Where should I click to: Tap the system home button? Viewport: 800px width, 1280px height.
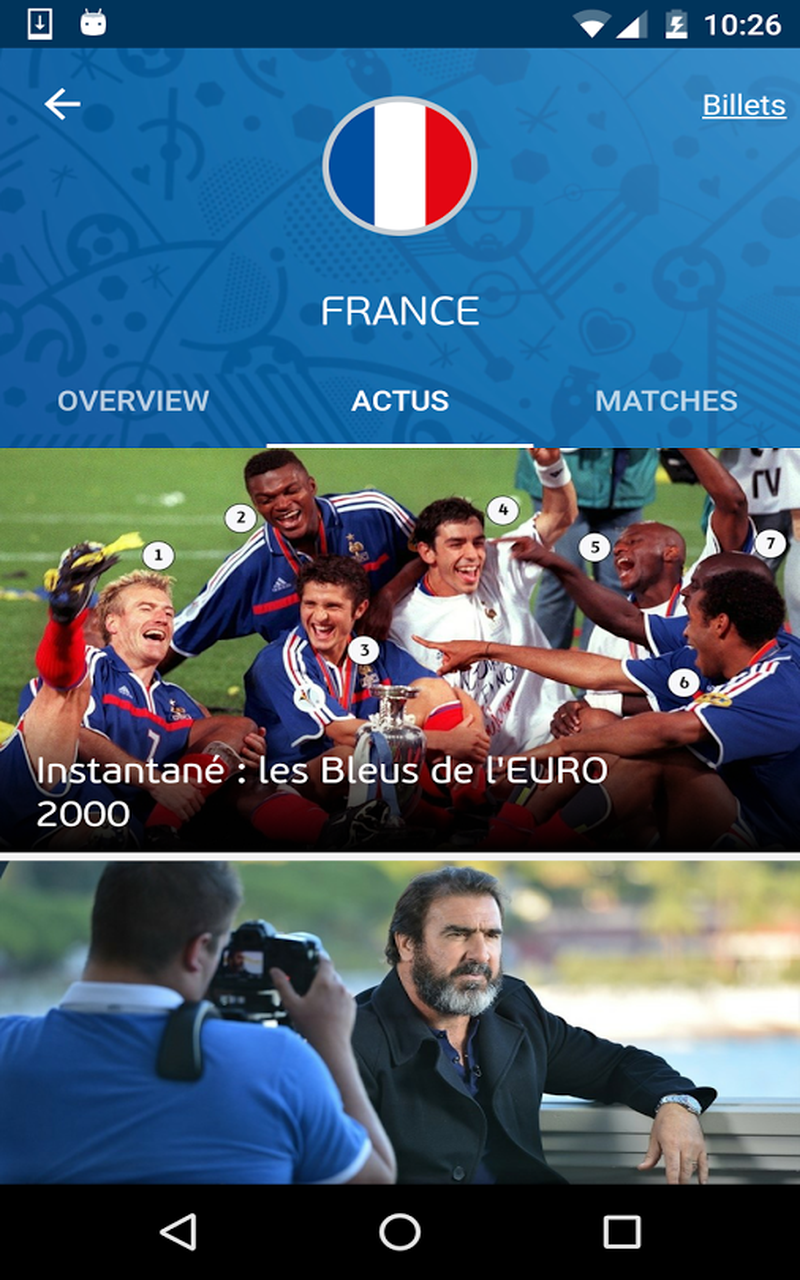pyautogui.click(x=400, y=1232)
